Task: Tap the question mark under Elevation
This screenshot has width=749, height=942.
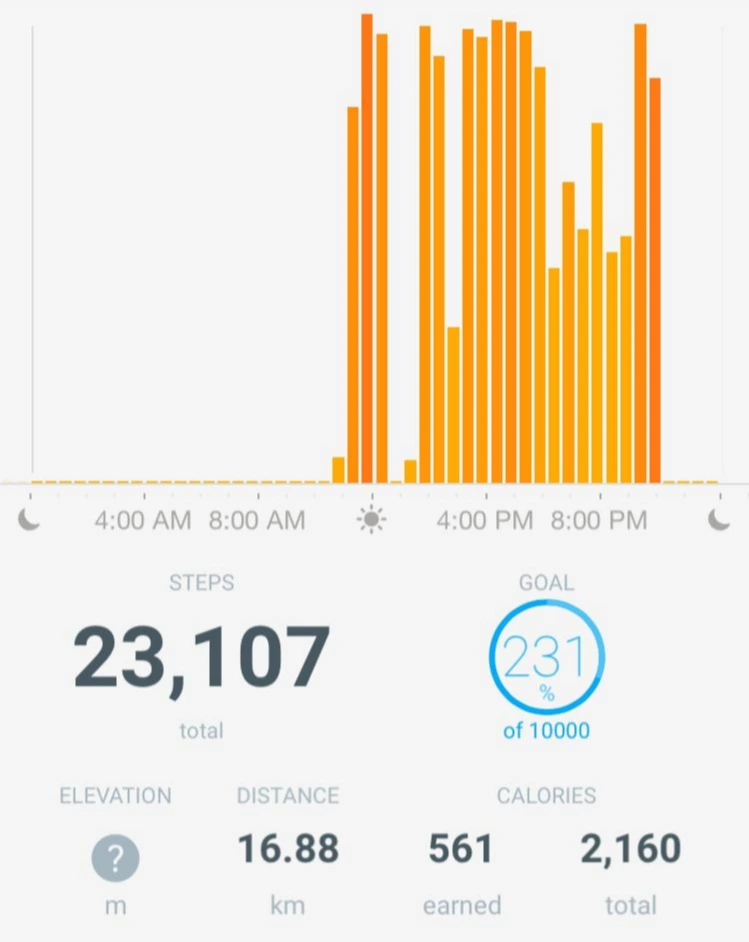Action: click(116, 857)
